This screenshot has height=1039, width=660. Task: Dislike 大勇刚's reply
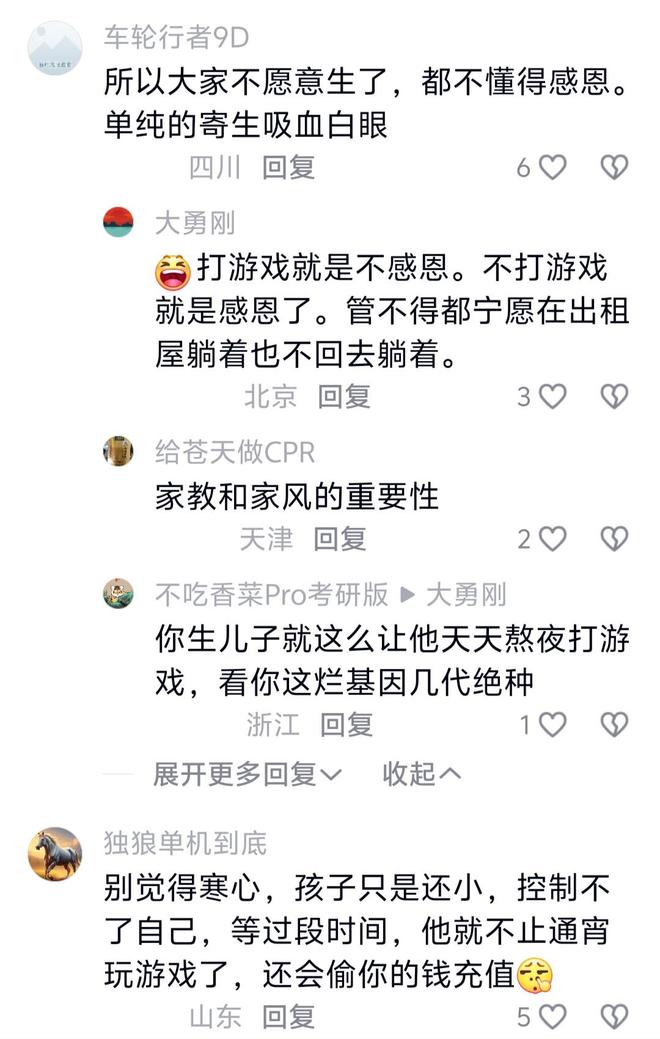click(x=613, y=397)
